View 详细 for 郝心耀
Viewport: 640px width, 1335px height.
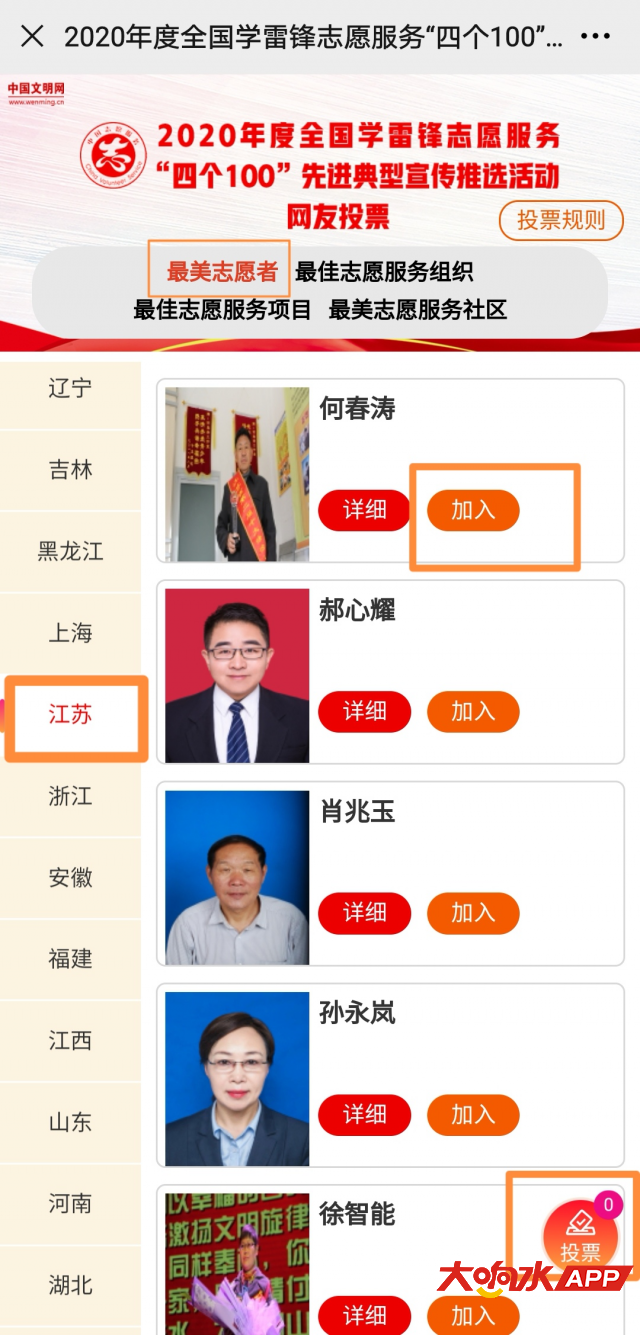pyautogui.click(x=365, y=711)
